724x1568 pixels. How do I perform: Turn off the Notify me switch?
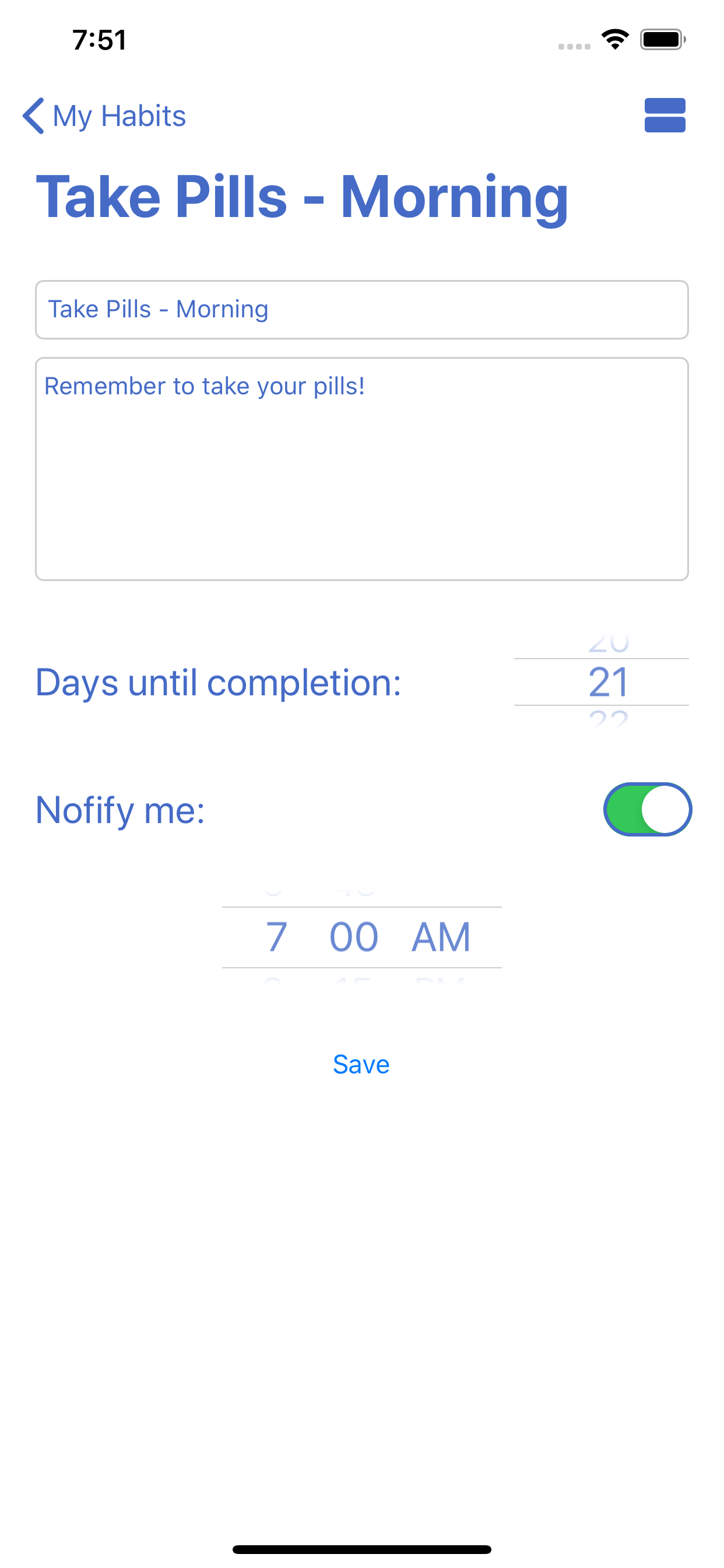647,810
